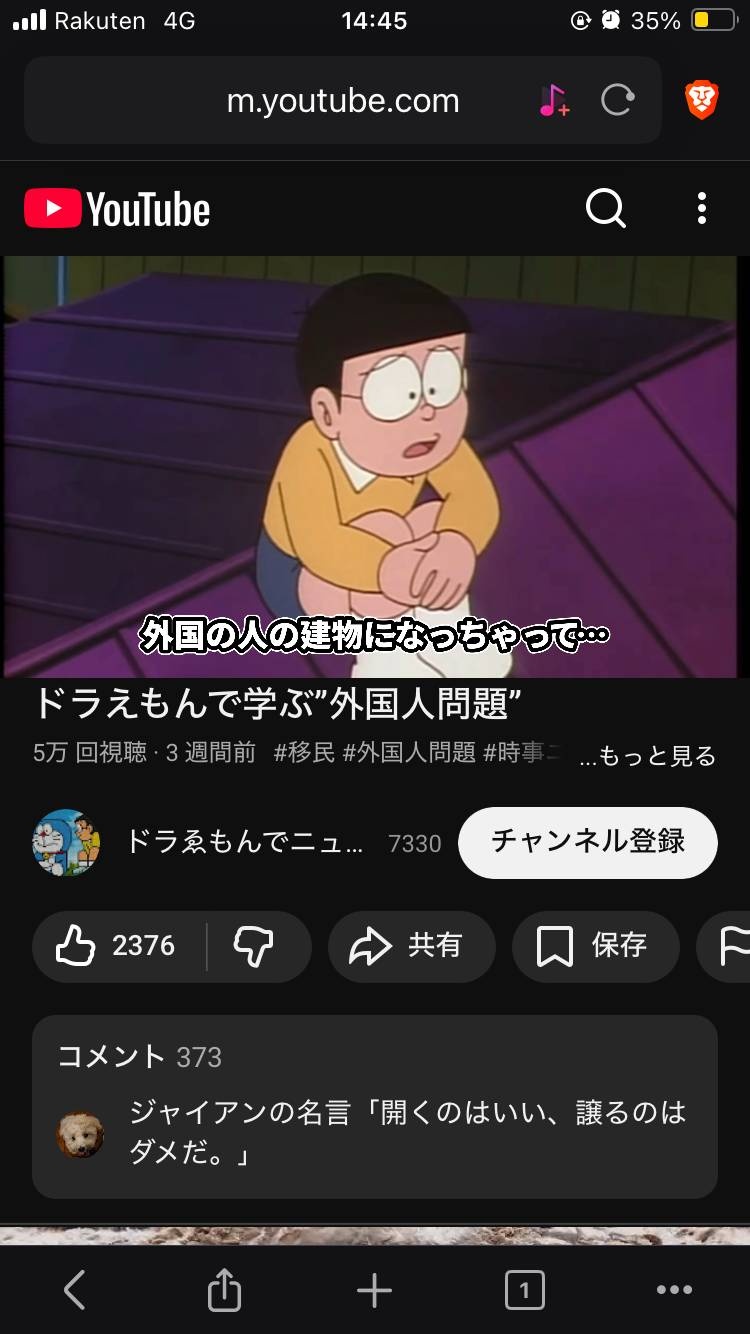The image size is (750, 1334).
Task: Save the video to a playlist
Action: (595, 947)
